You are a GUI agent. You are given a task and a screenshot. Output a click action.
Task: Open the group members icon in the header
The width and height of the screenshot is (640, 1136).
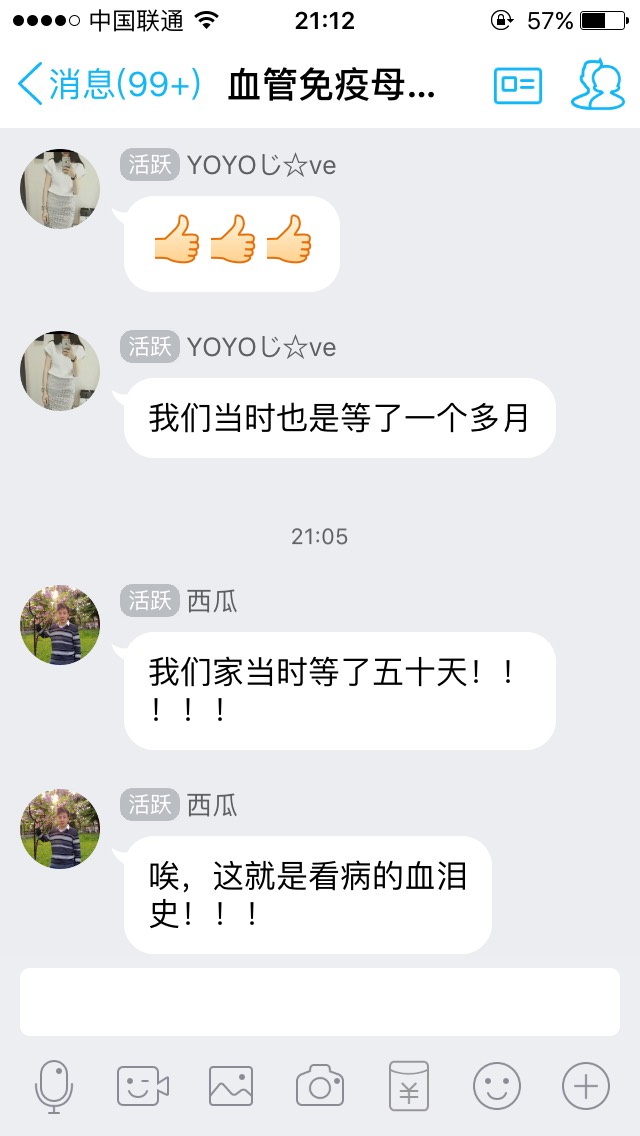pyautogui.click(x=597, y=85)
